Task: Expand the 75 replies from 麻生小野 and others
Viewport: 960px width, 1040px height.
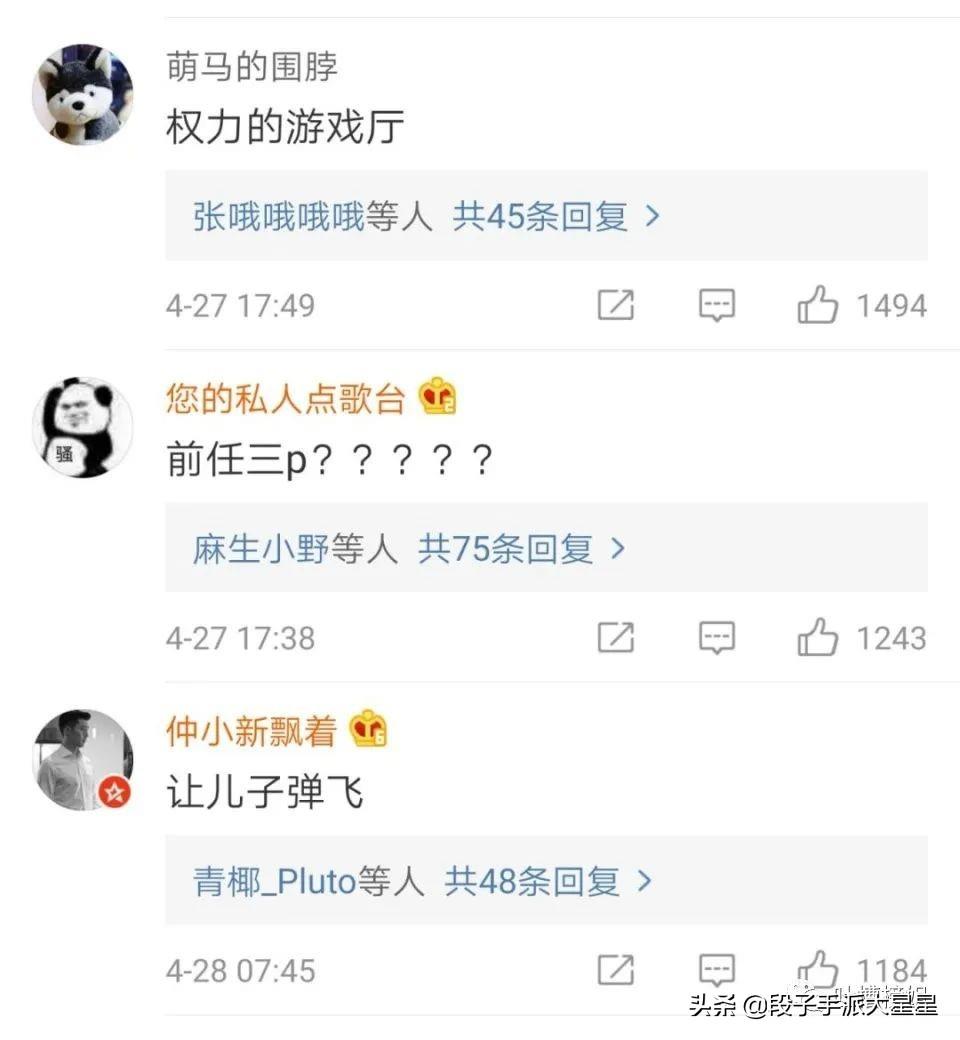Action: coord(409,548)
